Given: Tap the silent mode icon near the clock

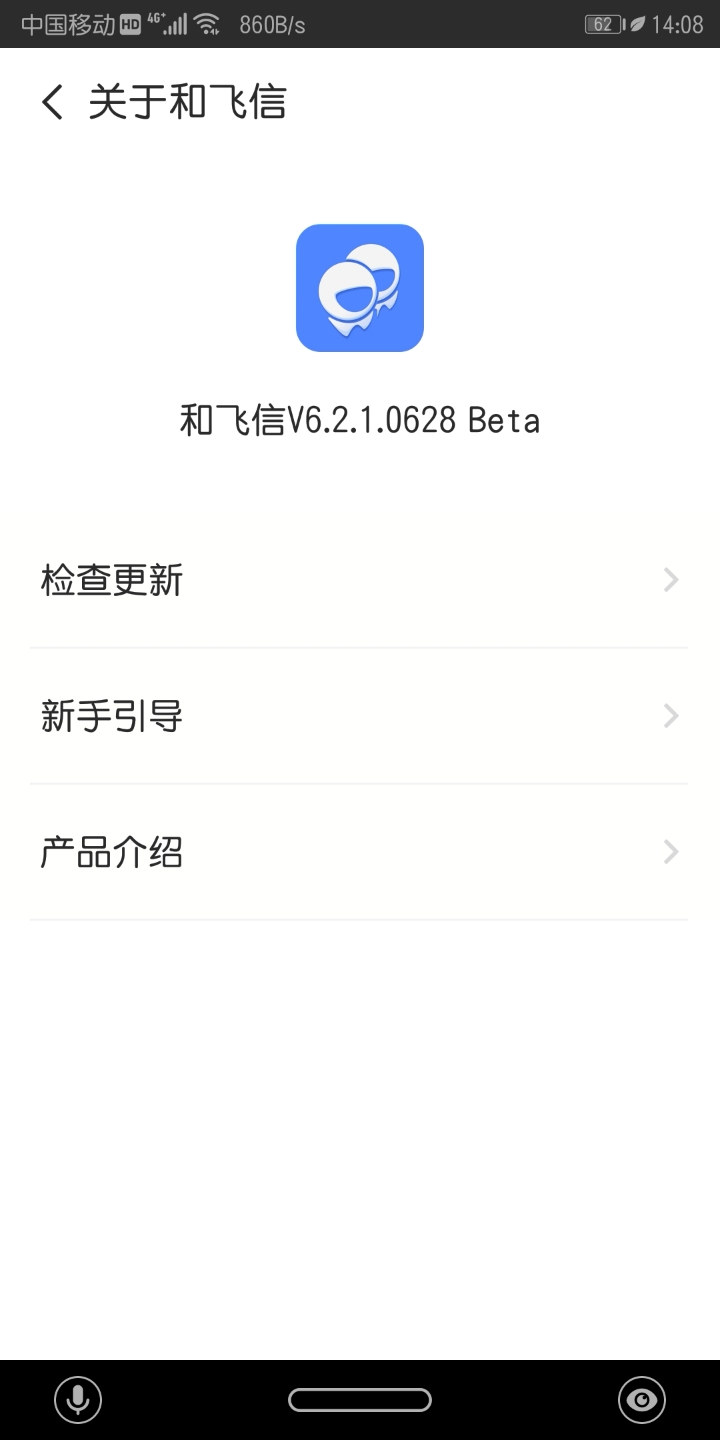Looking at the screenshot, I should point(638,22).
